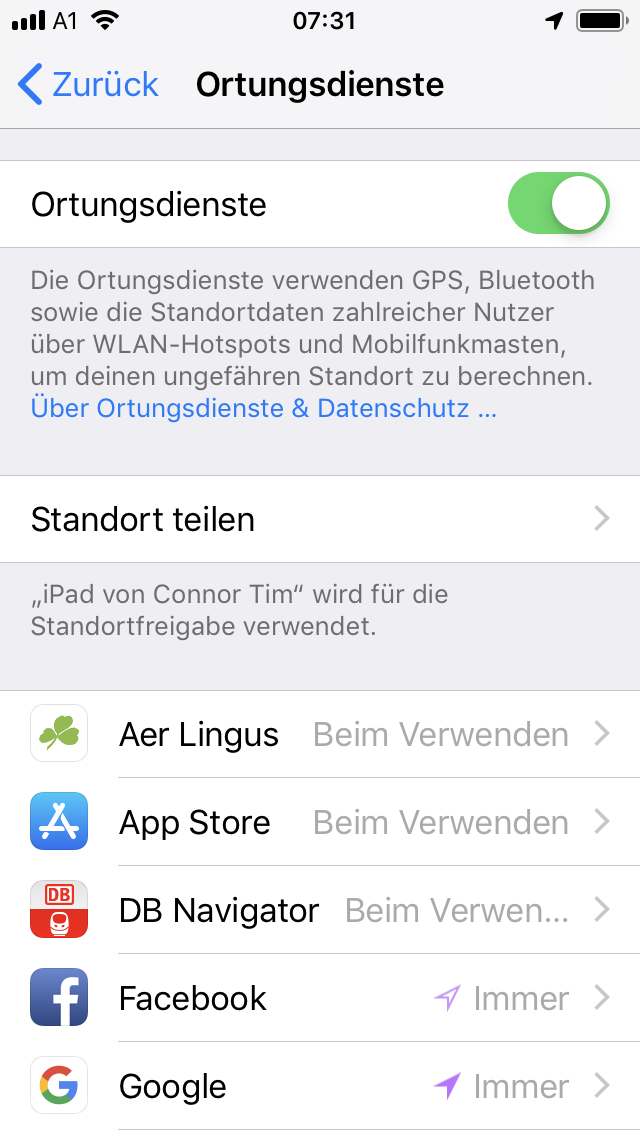Tap the Facebook location row
640x1136 pixels.
(320, 998)
